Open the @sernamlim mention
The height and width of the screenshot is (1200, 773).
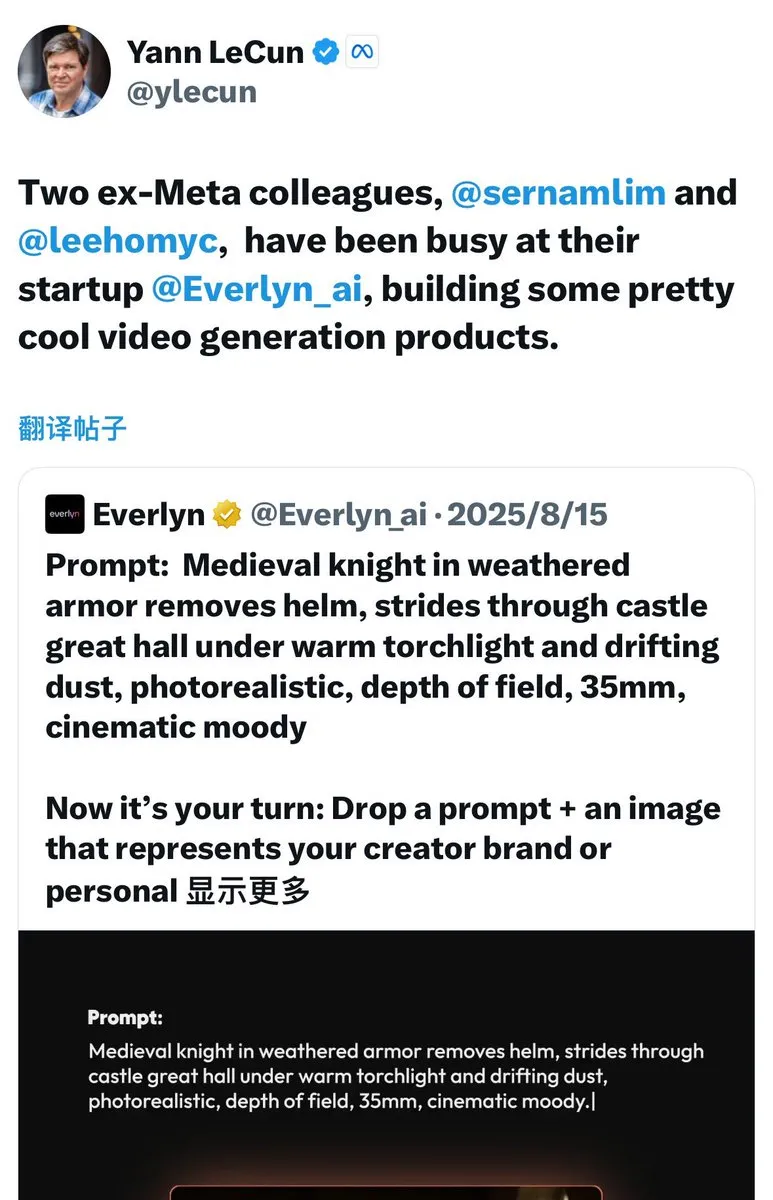click(x=558, y=192)
